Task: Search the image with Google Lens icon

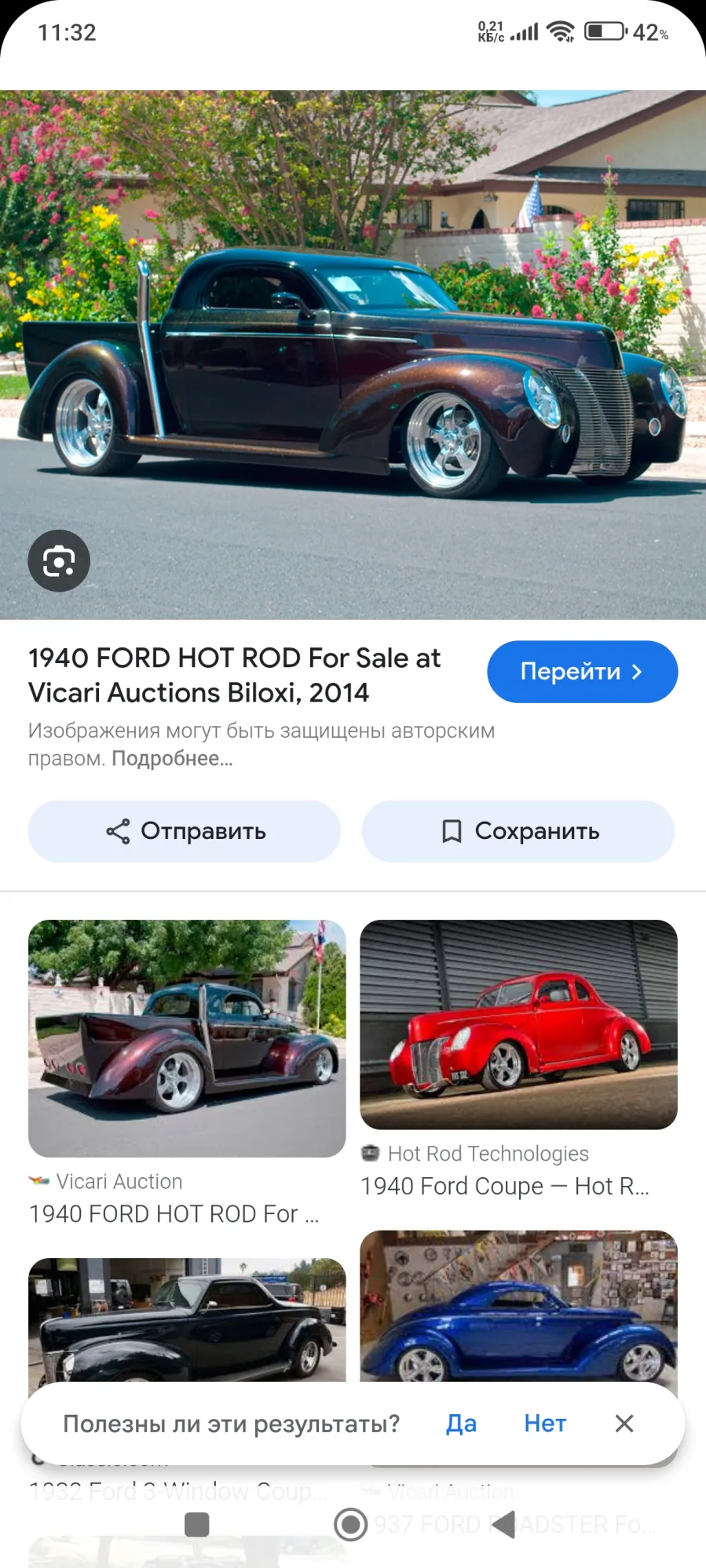Action: click(x=59, y=561)
